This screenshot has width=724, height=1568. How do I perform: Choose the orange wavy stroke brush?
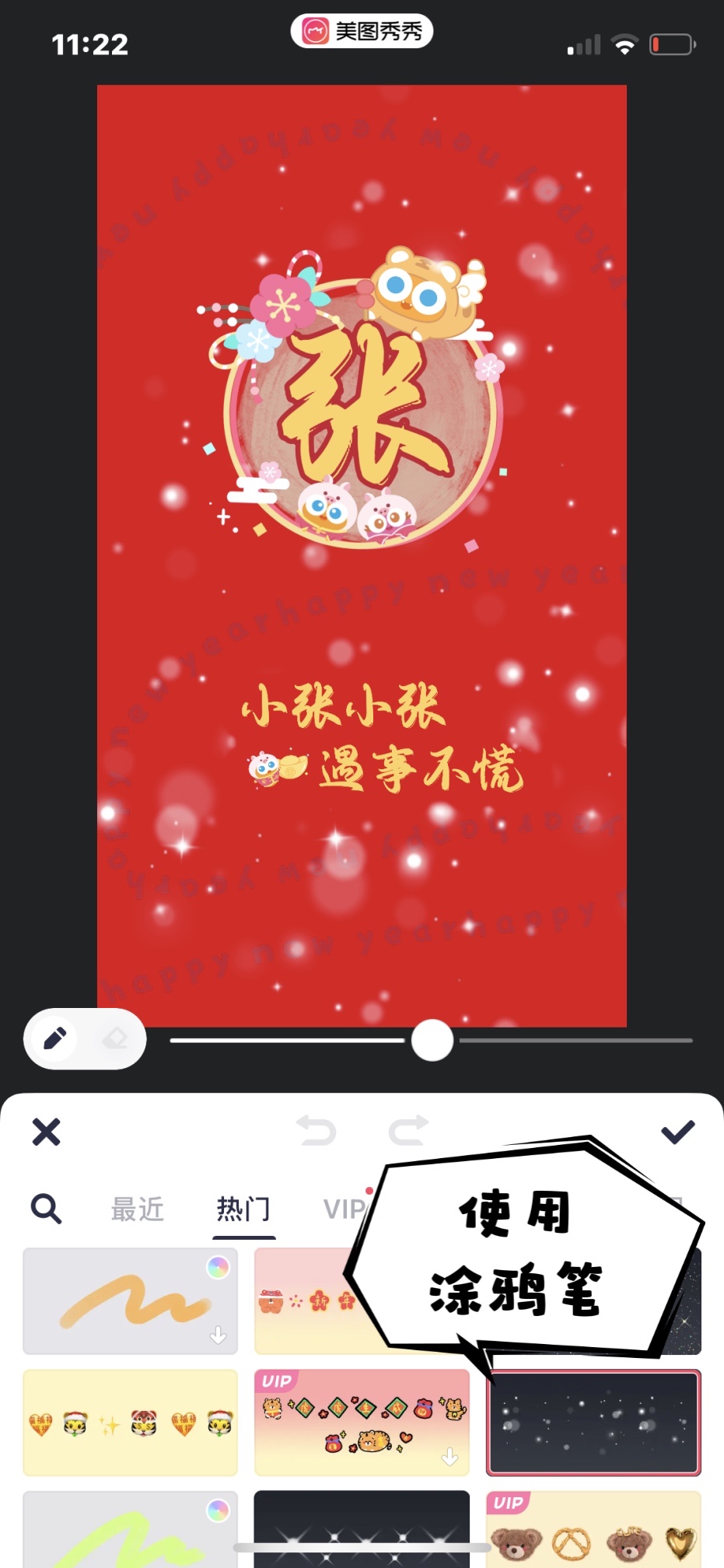131,1300
